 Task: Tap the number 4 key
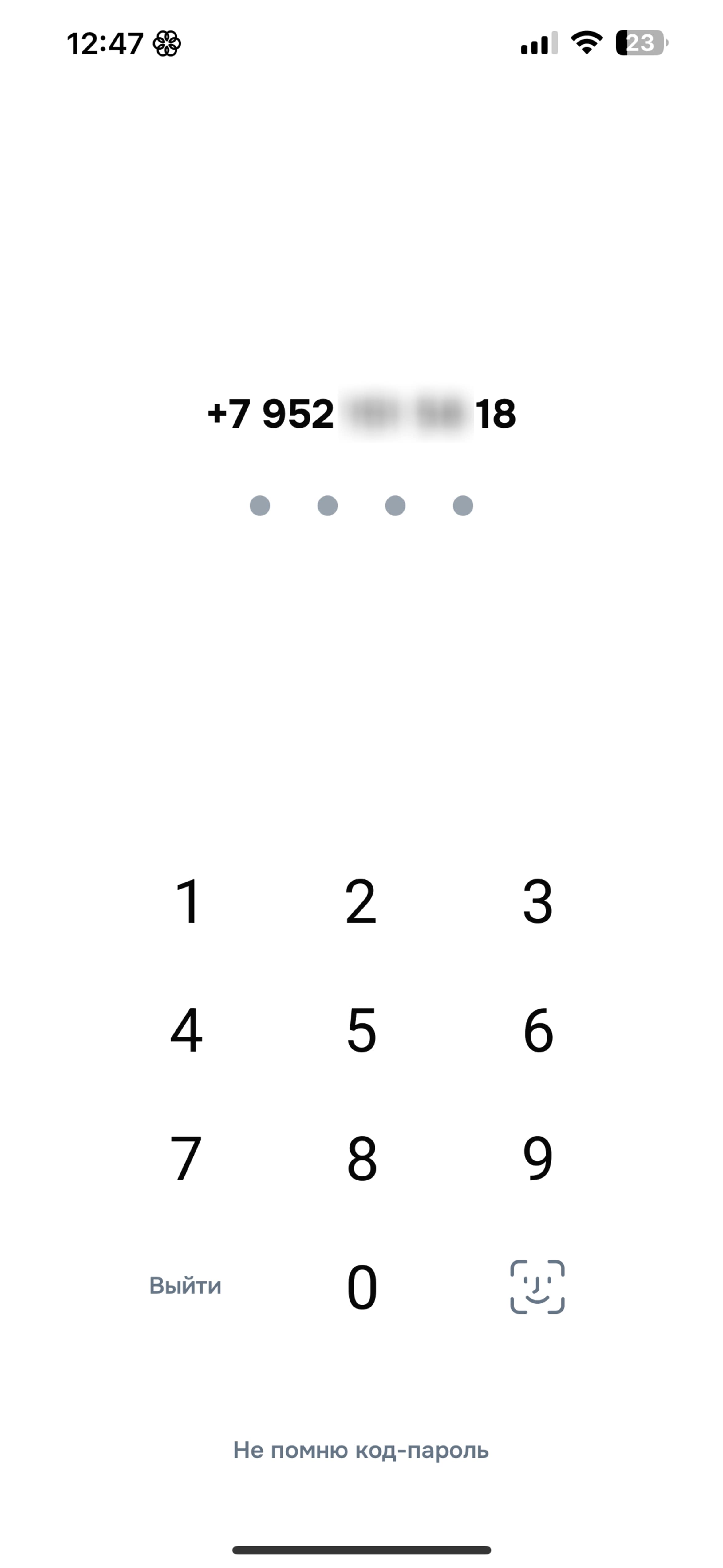coord(186,1030)
